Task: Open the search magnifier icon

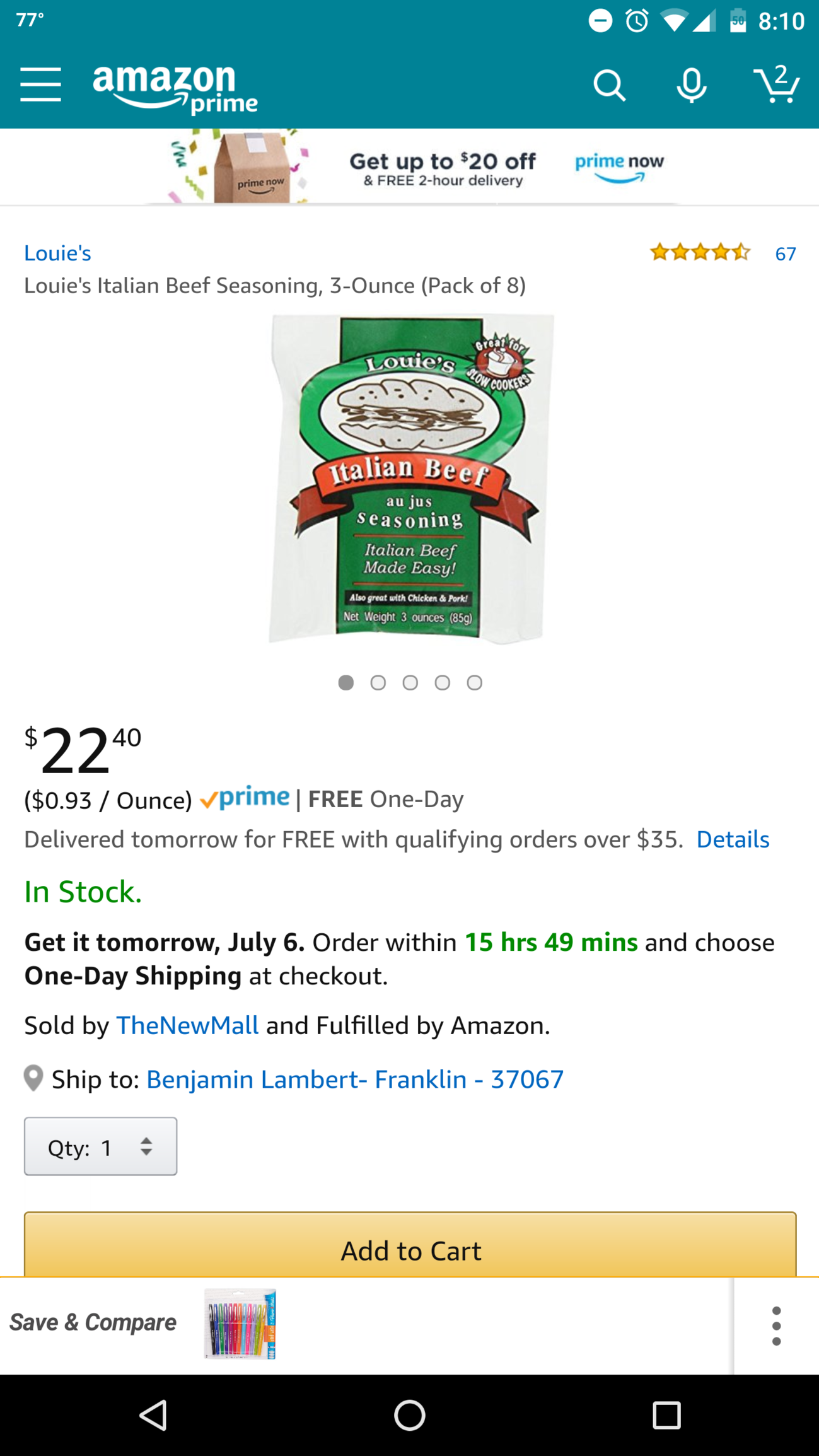Action: tap(609, 85)
